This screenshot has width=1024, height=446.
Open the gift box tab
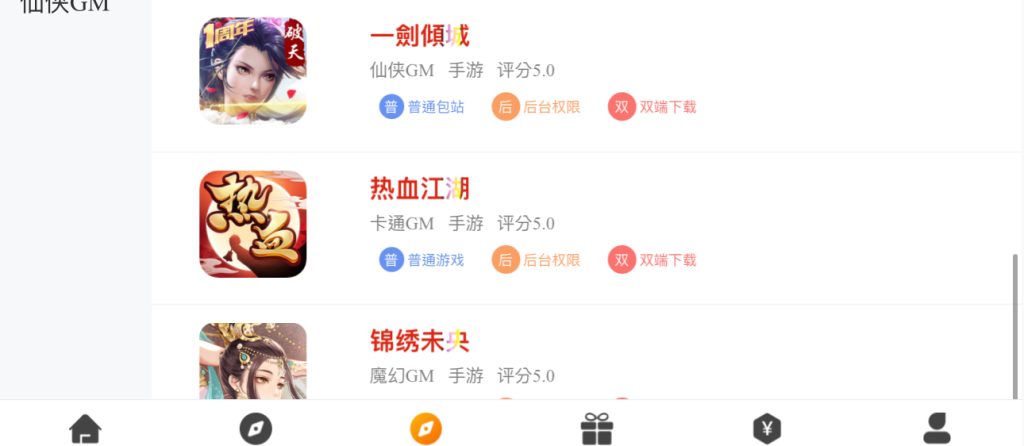click(597, 429)
